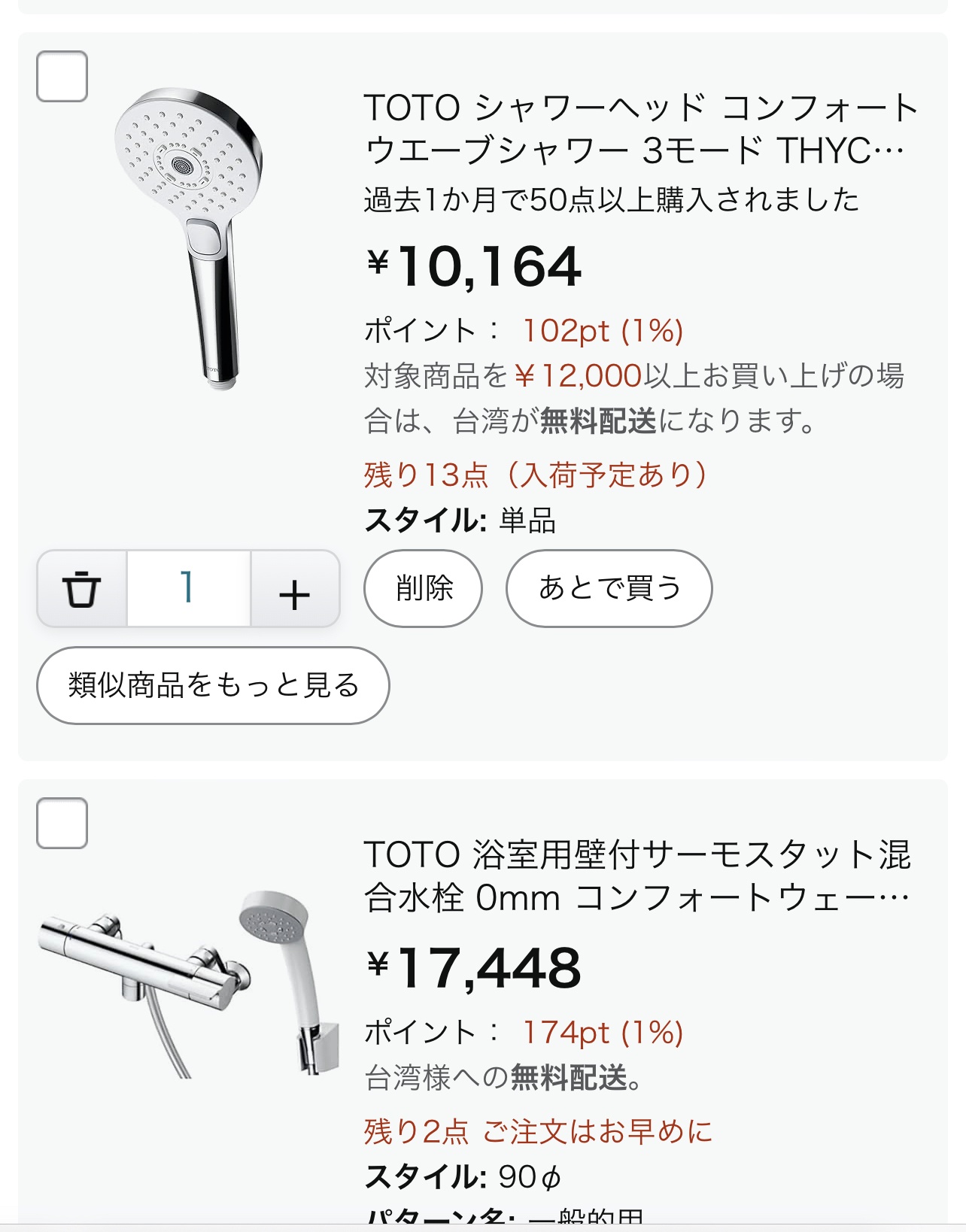Open the TOTO シャワーヘッド product title
The width and height of the screenshot is (966, 1232).
[x=639, y=129]
